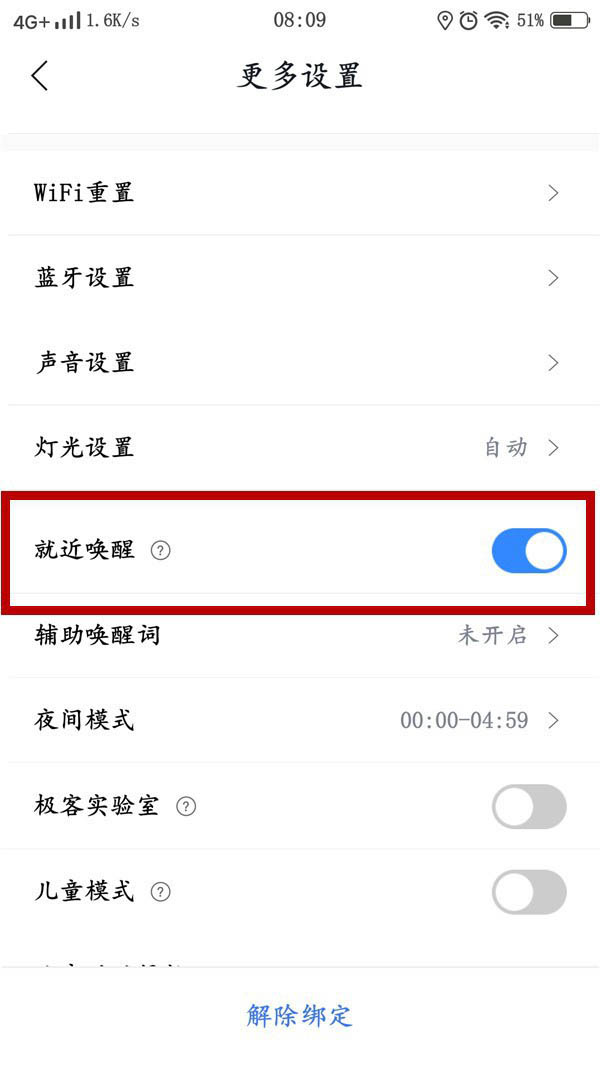Image resolution: width=600 pixels, height=1066 pixels.
Task: Open 灯光设置 row
Action: tap(300, 448)
